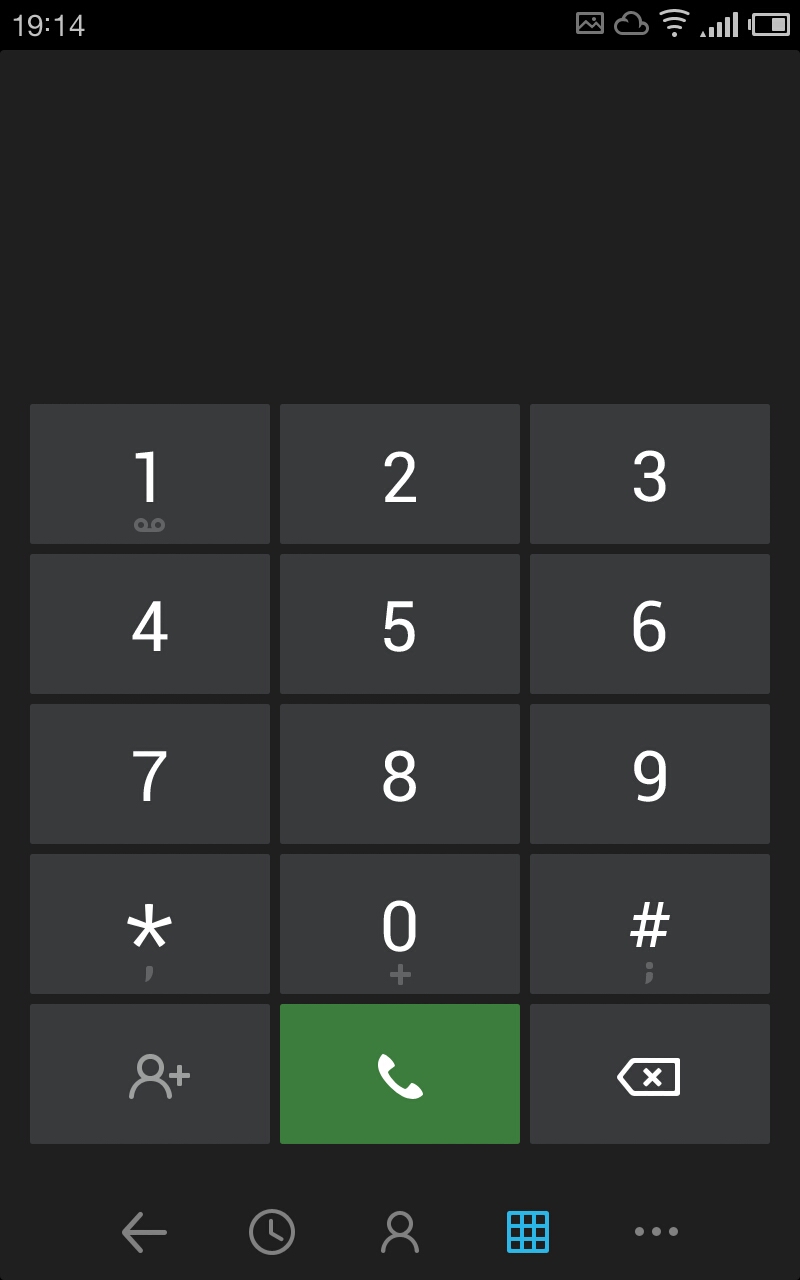
Task: Dial the digit 1 key
Action: [150, 474]
